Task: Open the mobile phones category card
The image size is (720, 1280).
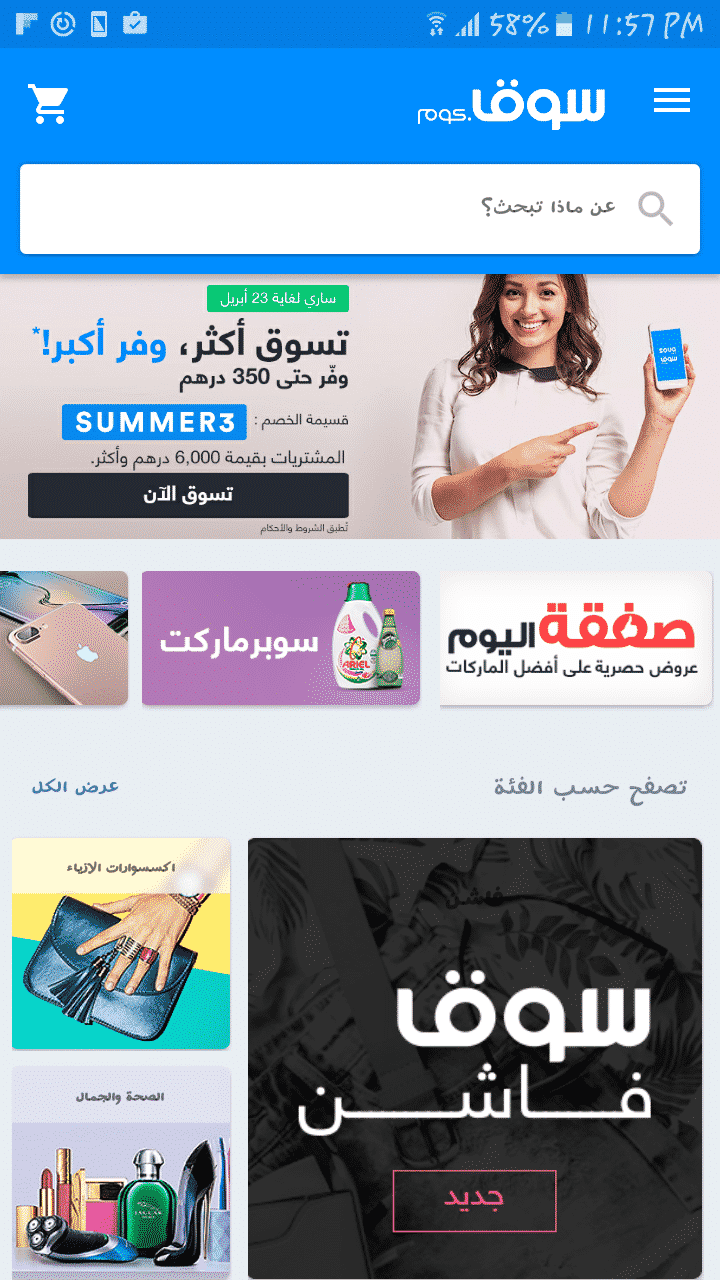Action: click(64, 639)
